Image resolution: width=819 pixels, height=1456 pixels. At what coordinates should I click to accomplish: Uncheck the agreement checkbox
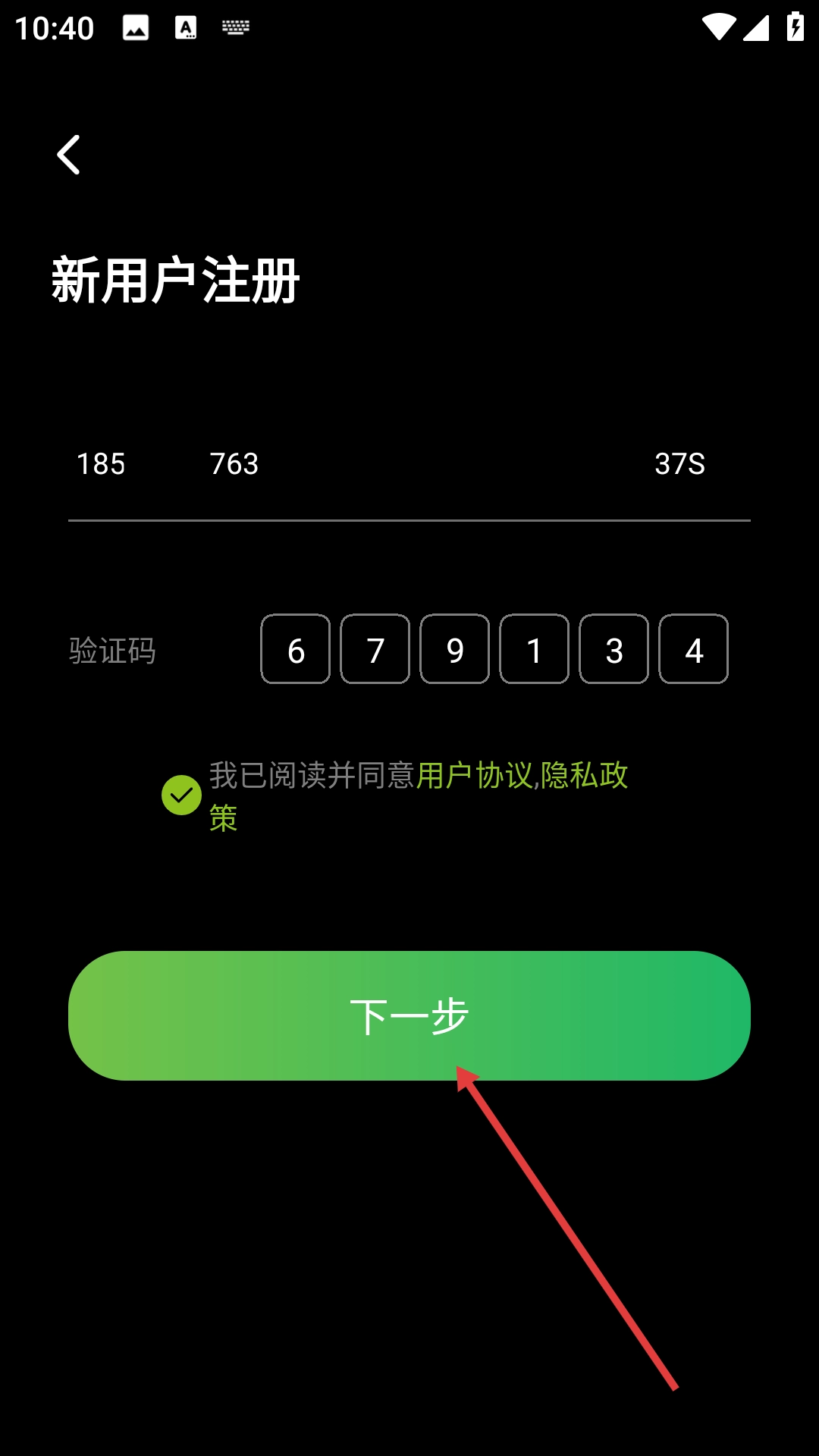click(x=181, y=795)
